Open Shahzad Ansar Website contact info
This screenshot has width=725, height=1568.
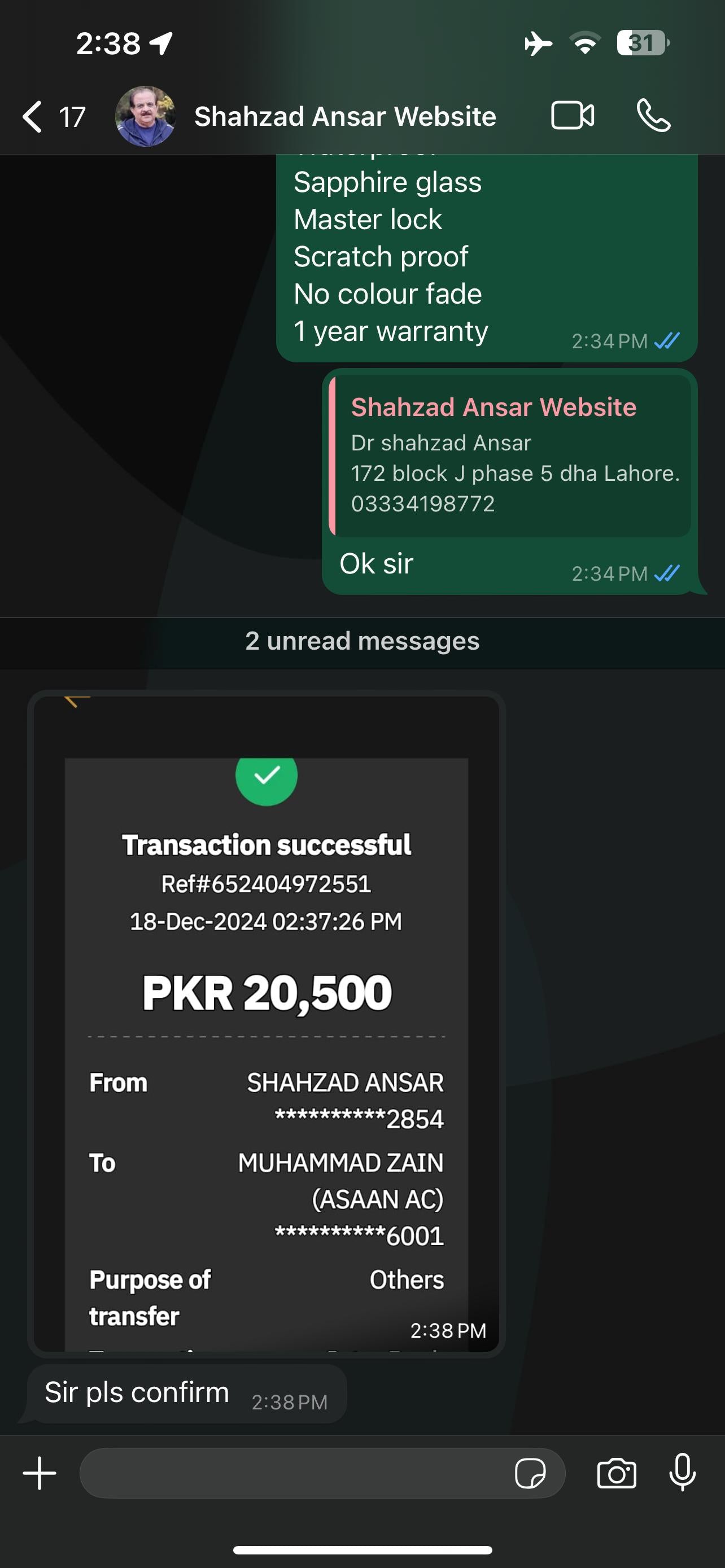pyautogui.click(x=344, y=116)
